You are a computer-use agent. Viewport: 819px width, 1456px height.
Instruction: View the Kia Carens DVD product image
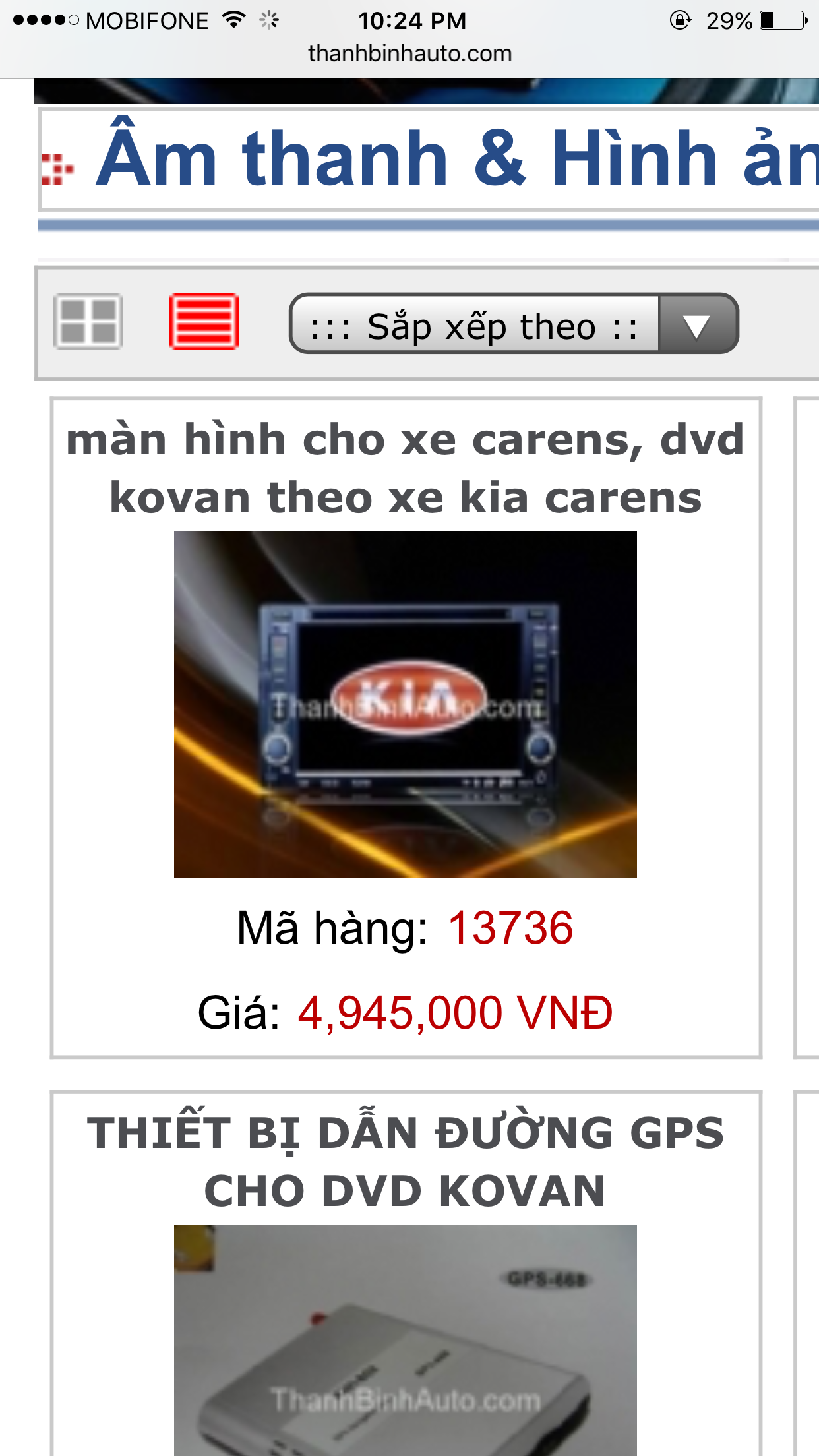pyautogui.click(x=406, y=704)
